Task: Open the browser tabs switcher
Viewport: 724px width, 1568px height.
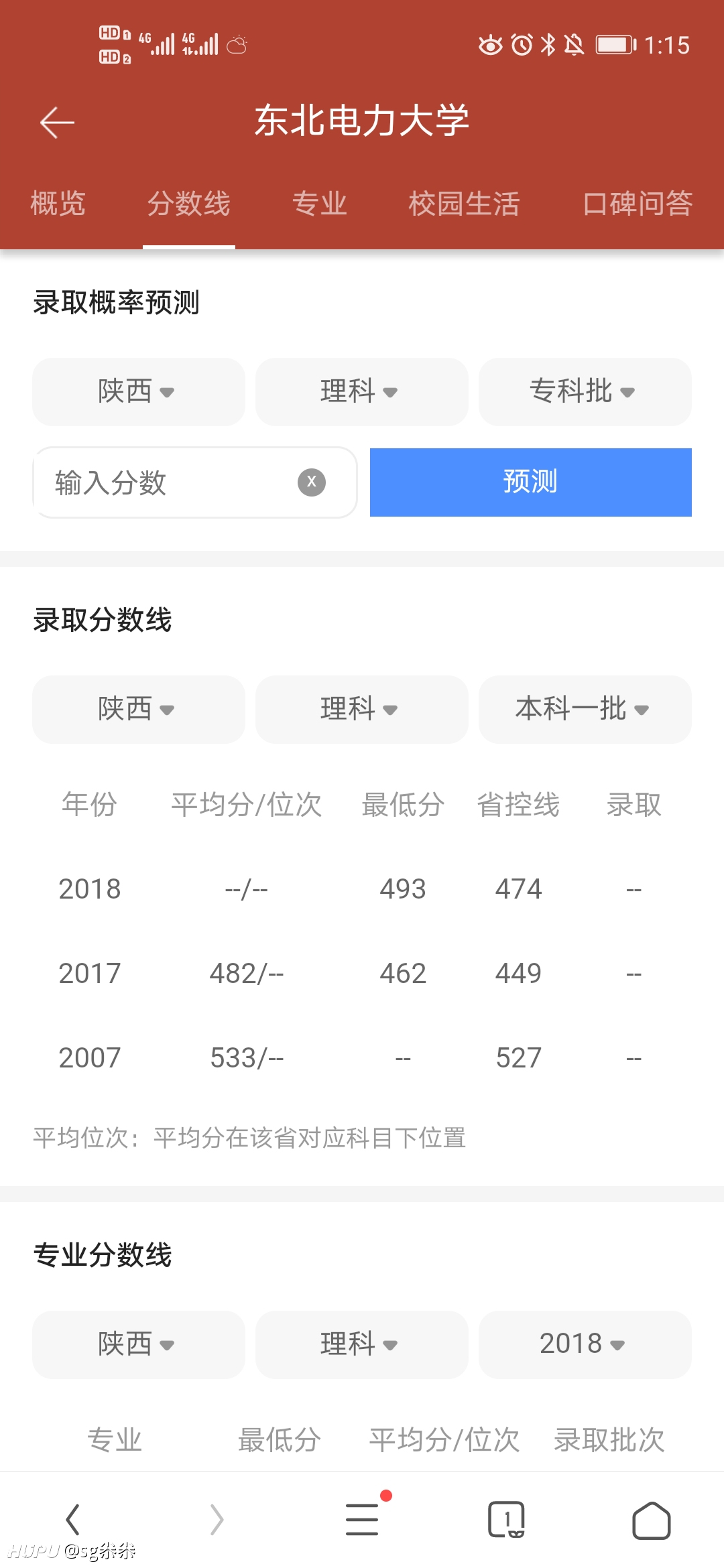Action: pyautogui.click(x=507, y=1520)
